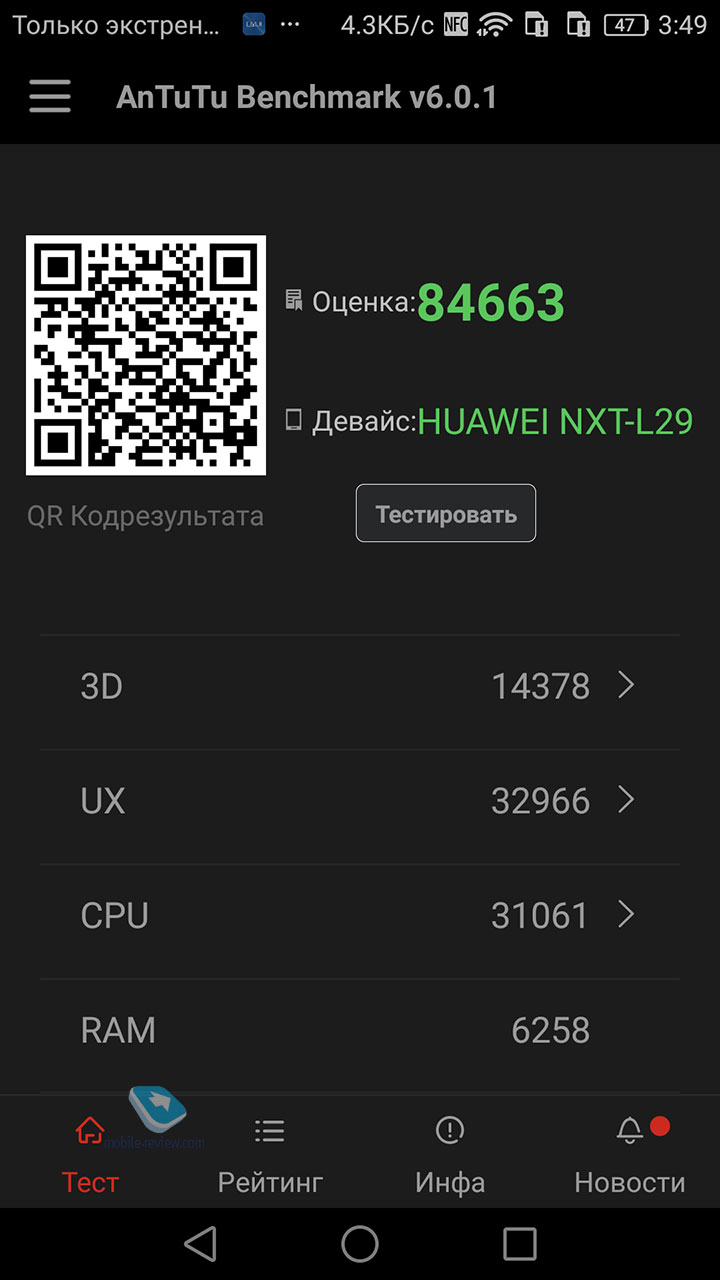Select the Тест tab
720x1280 pixels.
[x=90, y=1156]
